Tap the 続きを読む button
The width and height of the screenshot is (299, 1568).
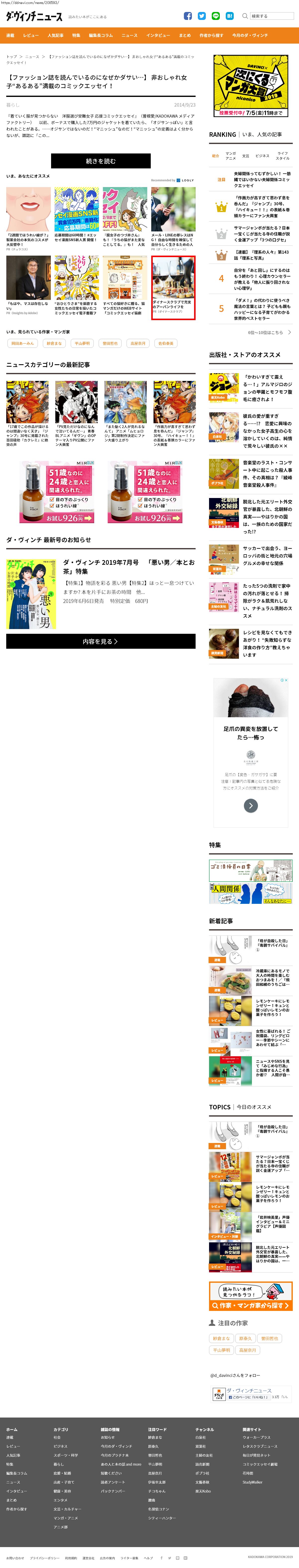pos(100,161)
